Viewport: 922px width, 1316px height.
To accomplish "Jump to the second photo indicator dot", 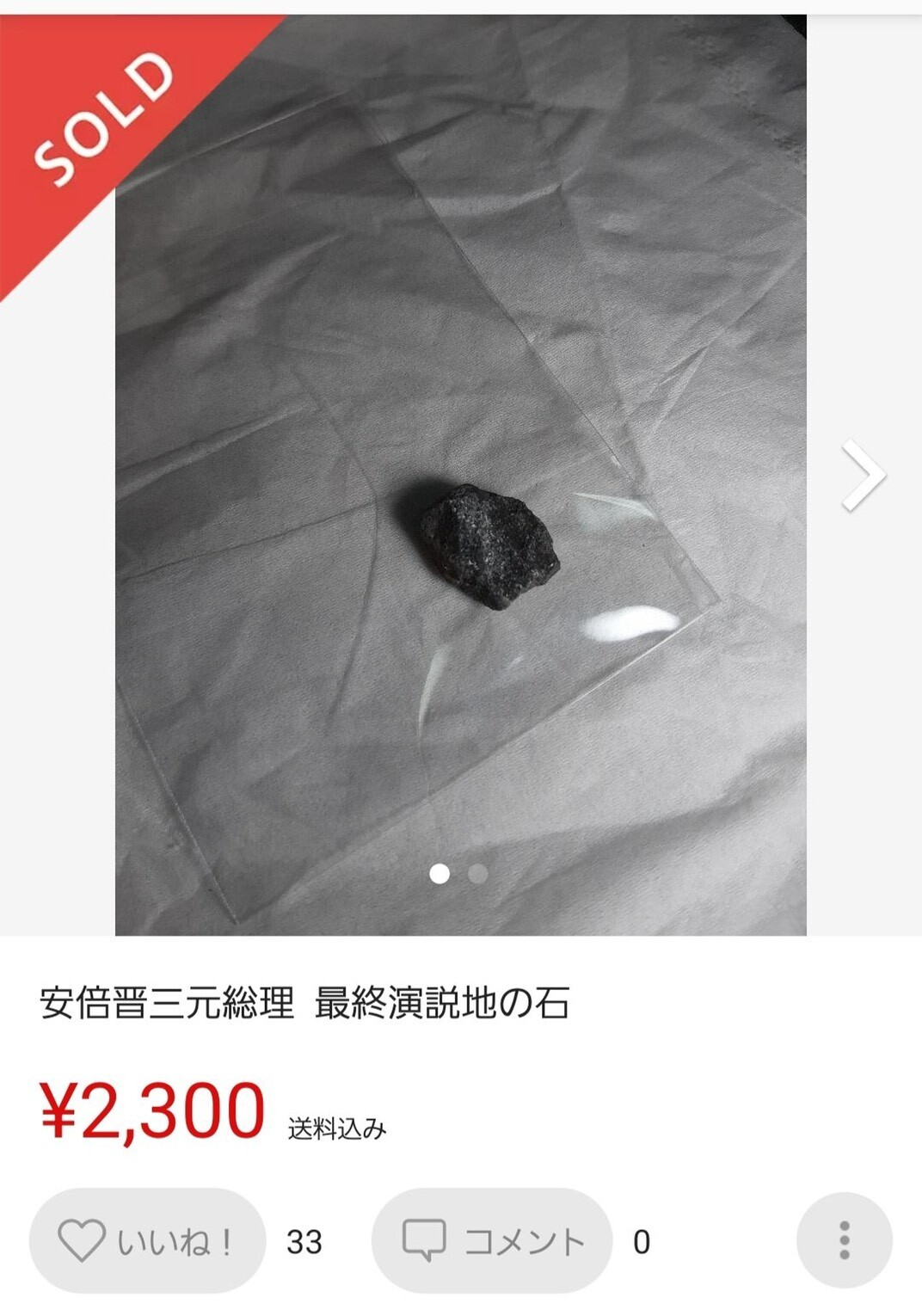I will pos(478,874).
